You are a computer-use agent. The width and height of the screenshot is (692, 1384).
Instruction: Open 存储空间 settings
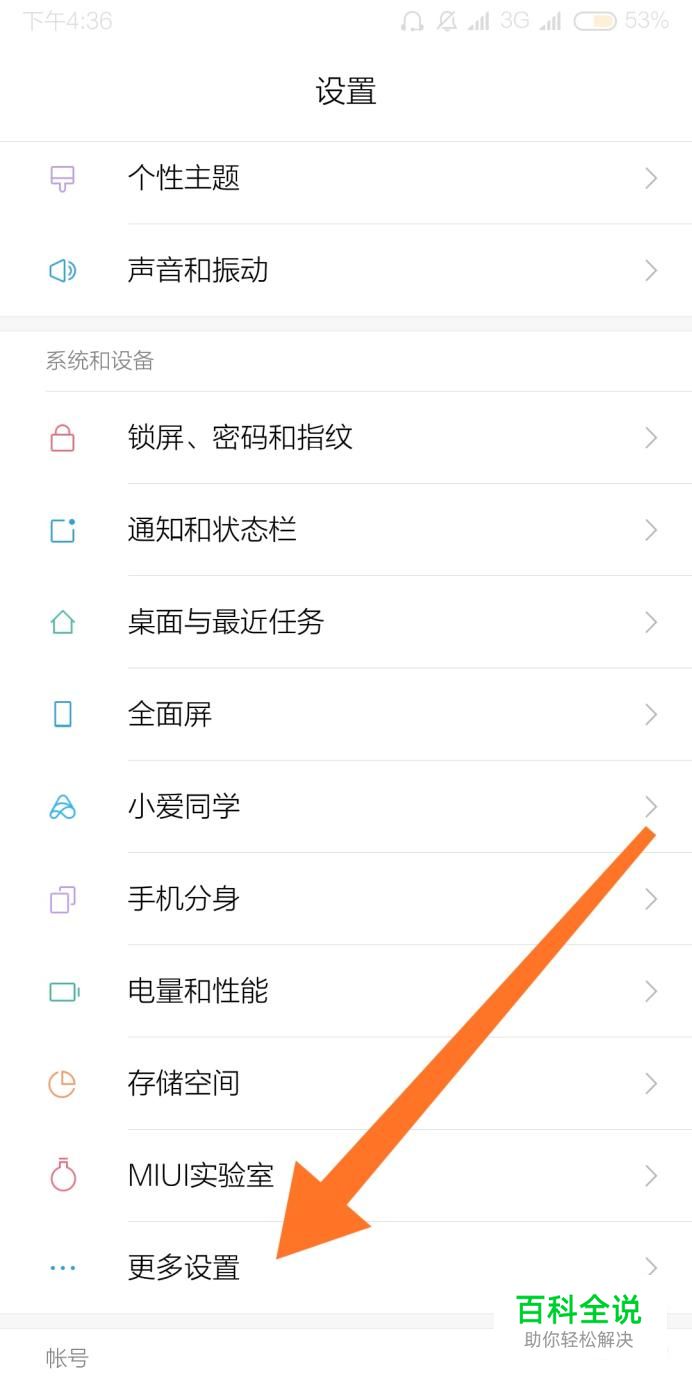pyautogui.click(x=346, y=1083)
